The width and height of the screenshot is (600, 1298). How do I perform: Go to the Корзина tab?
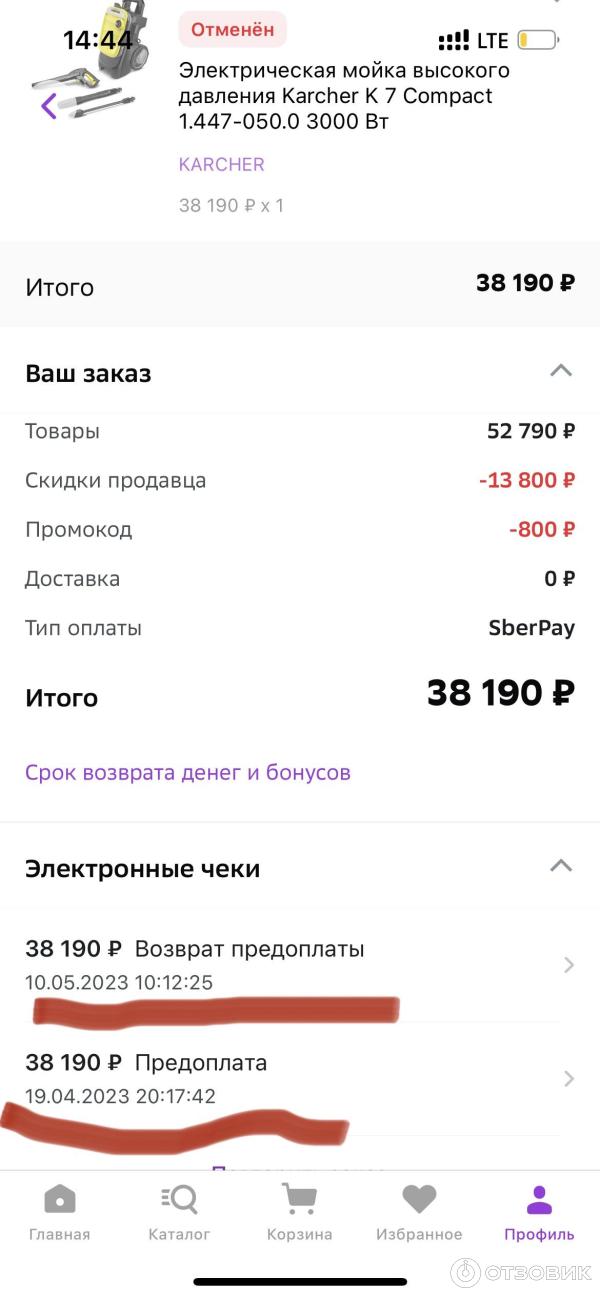coord(299,1212)
